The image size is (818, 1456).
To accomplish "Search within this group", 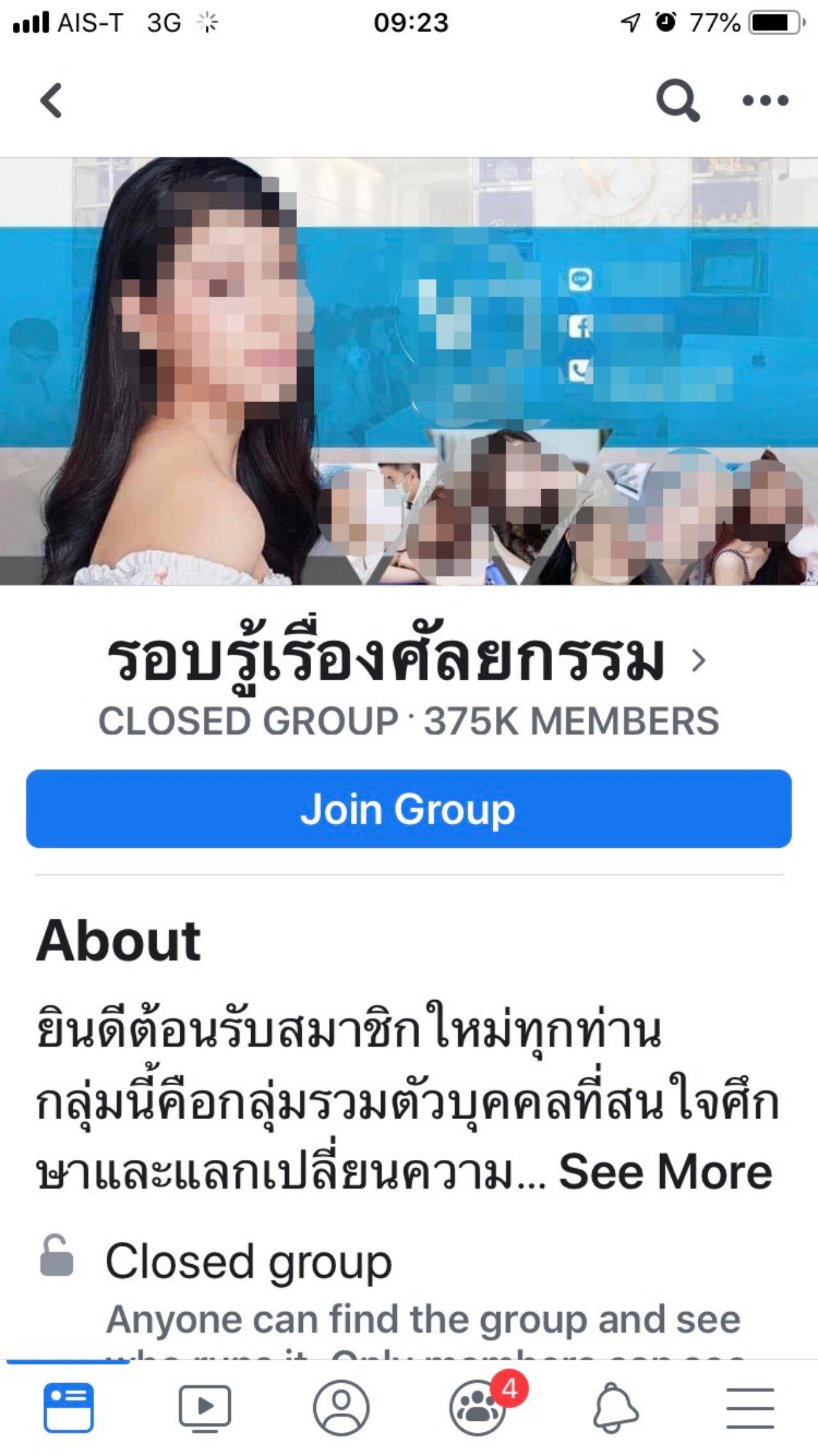I will click(x=677, y=100).
